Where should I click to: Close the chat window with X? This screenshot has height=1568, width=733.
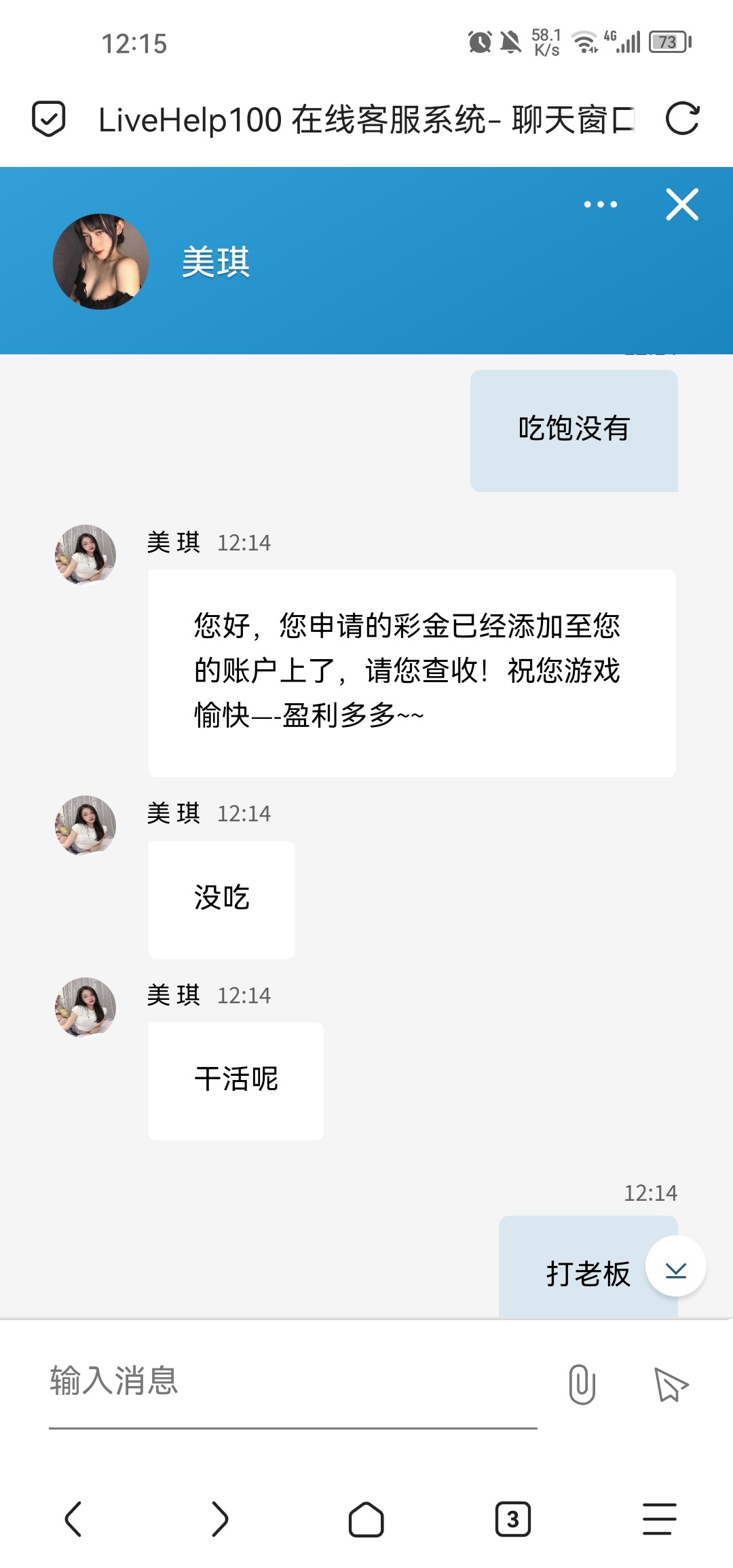681,204
